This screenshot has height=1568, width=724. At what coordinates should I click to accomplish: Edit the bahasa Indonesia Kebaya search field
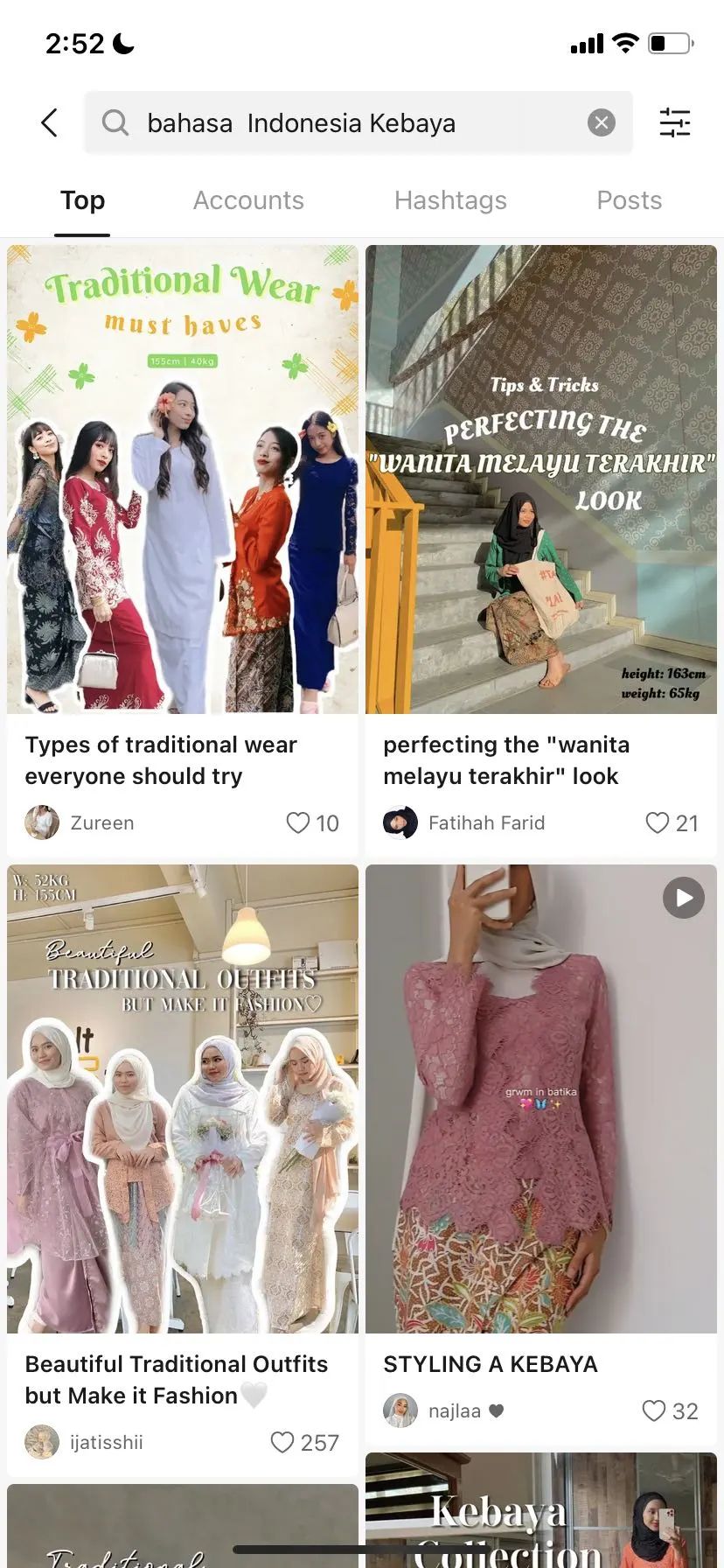click(x=350, y=123)
